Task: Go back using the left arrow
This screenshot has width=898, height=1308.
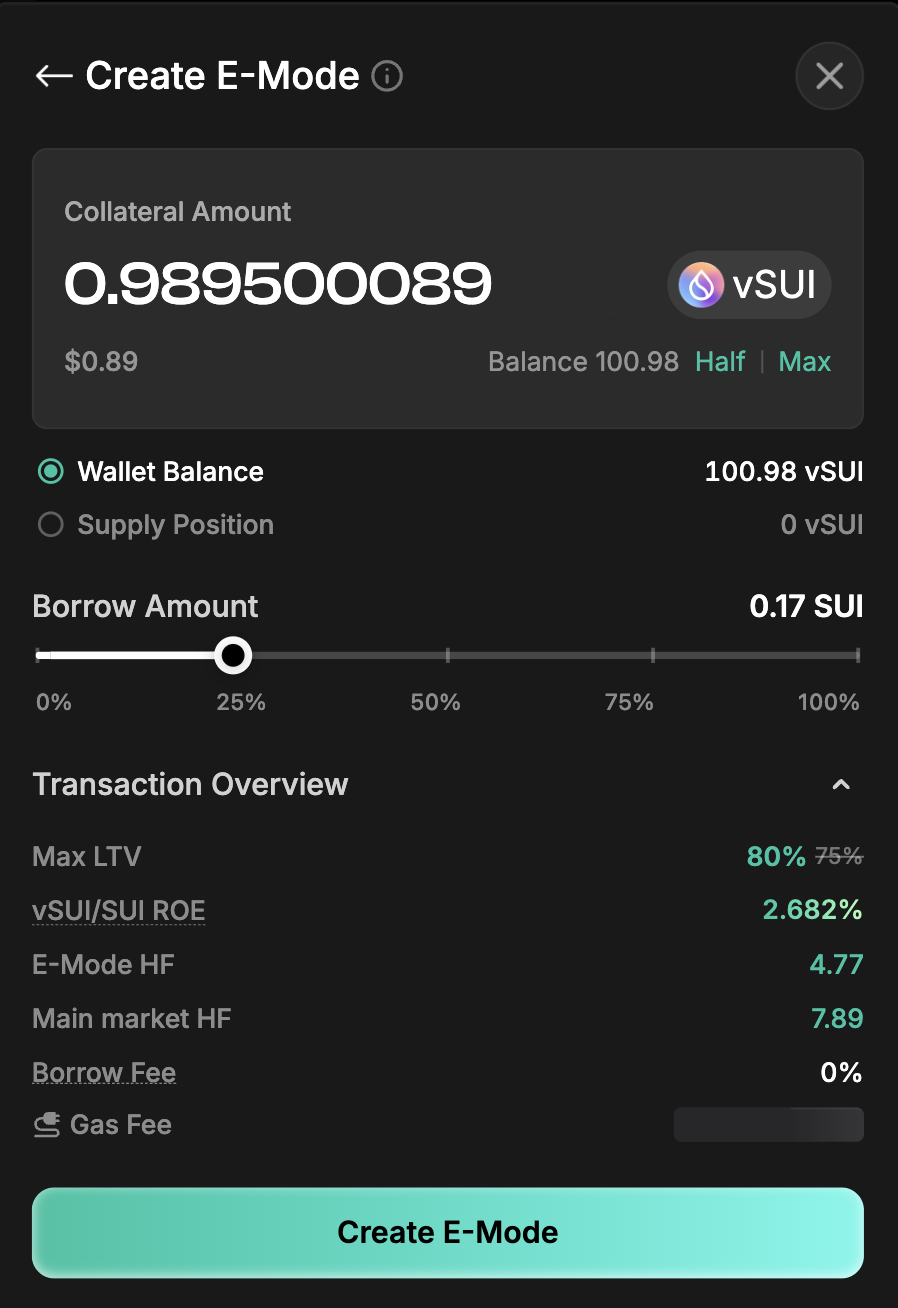Action: pyautogui.click(x=53, y=76)
